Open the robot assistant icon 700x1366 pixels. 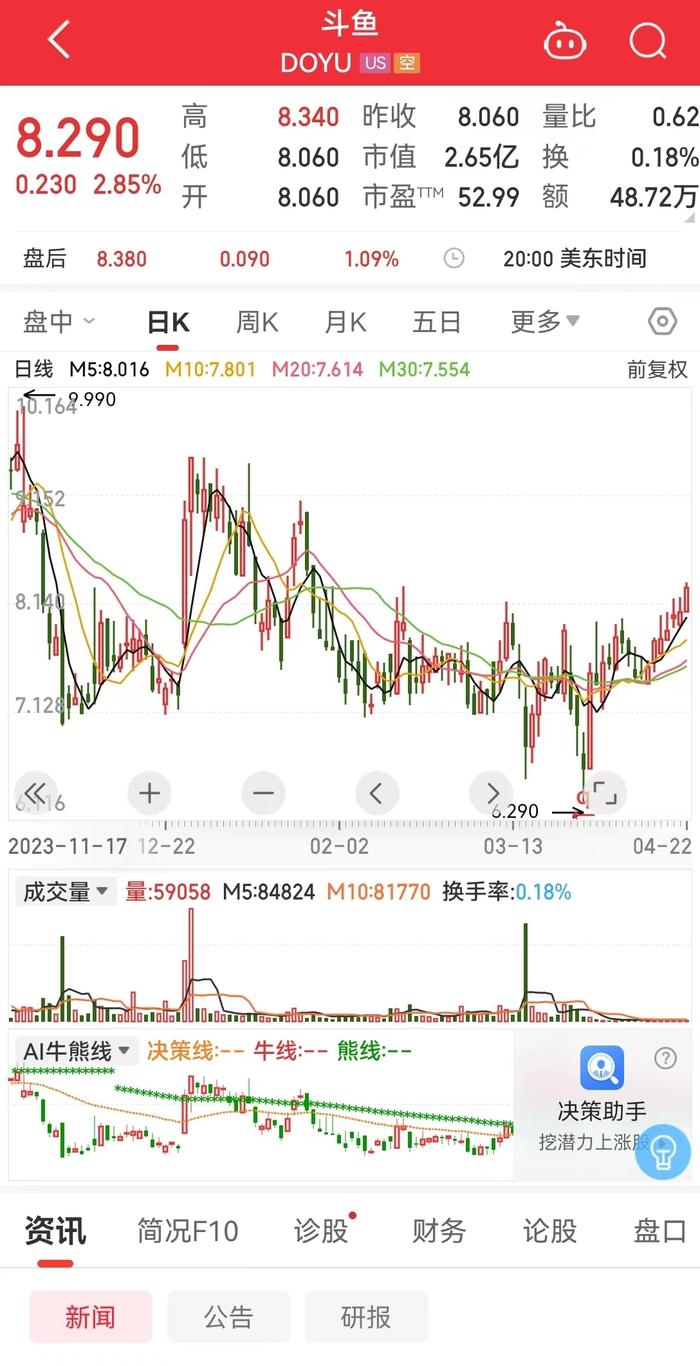[564, 42]
